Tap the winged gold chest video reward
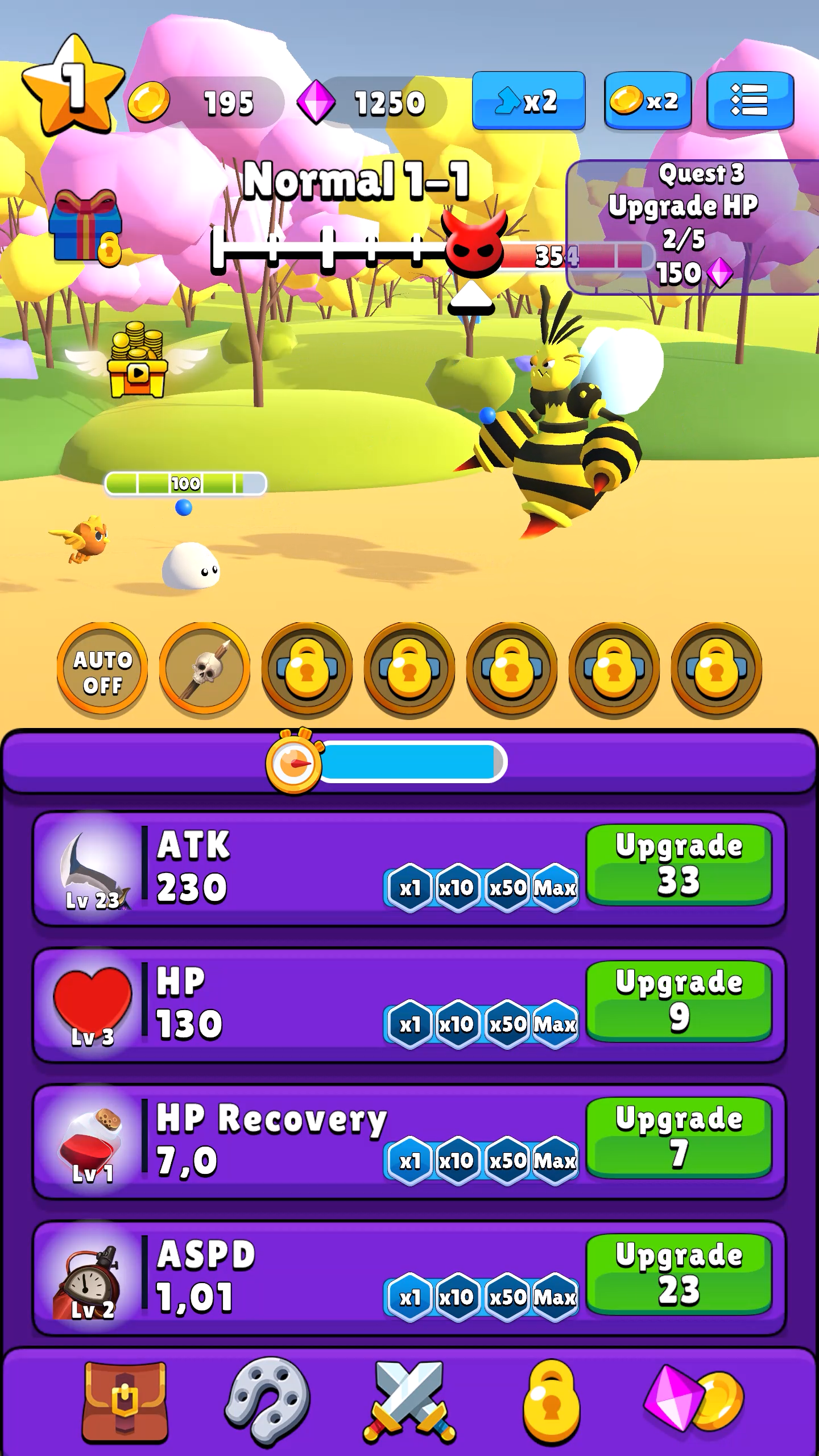This screenshot has width=819, height=1456. pyautogui.click(x=137, y=362)
